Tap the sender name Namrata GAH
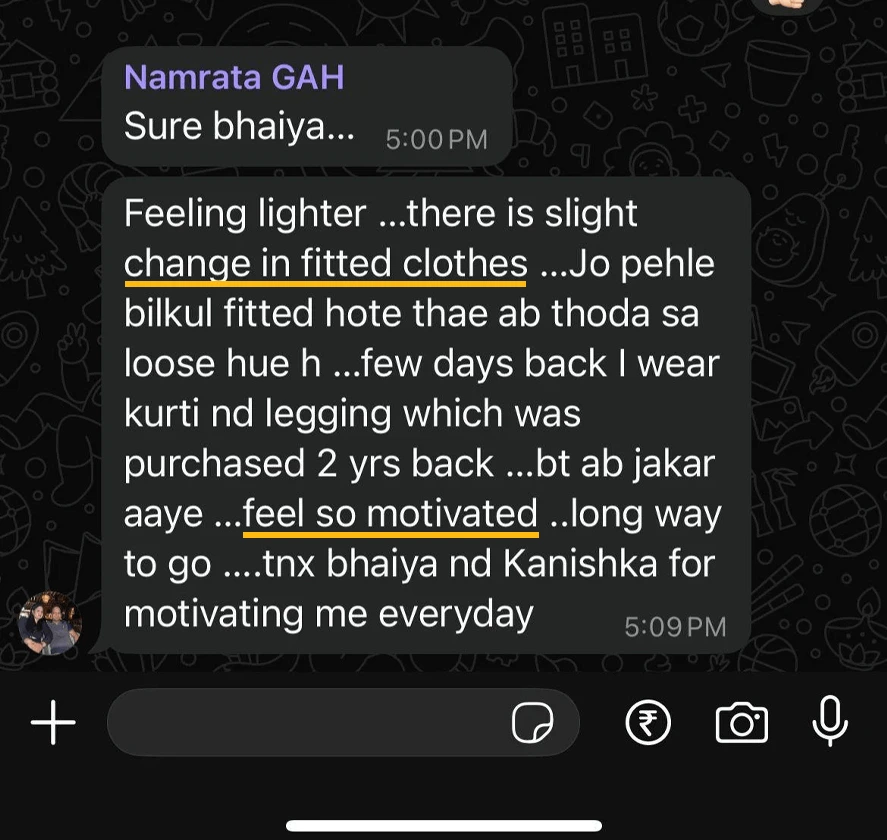The height and width of the screenshot is (840, 887). (x=234, y=77)
